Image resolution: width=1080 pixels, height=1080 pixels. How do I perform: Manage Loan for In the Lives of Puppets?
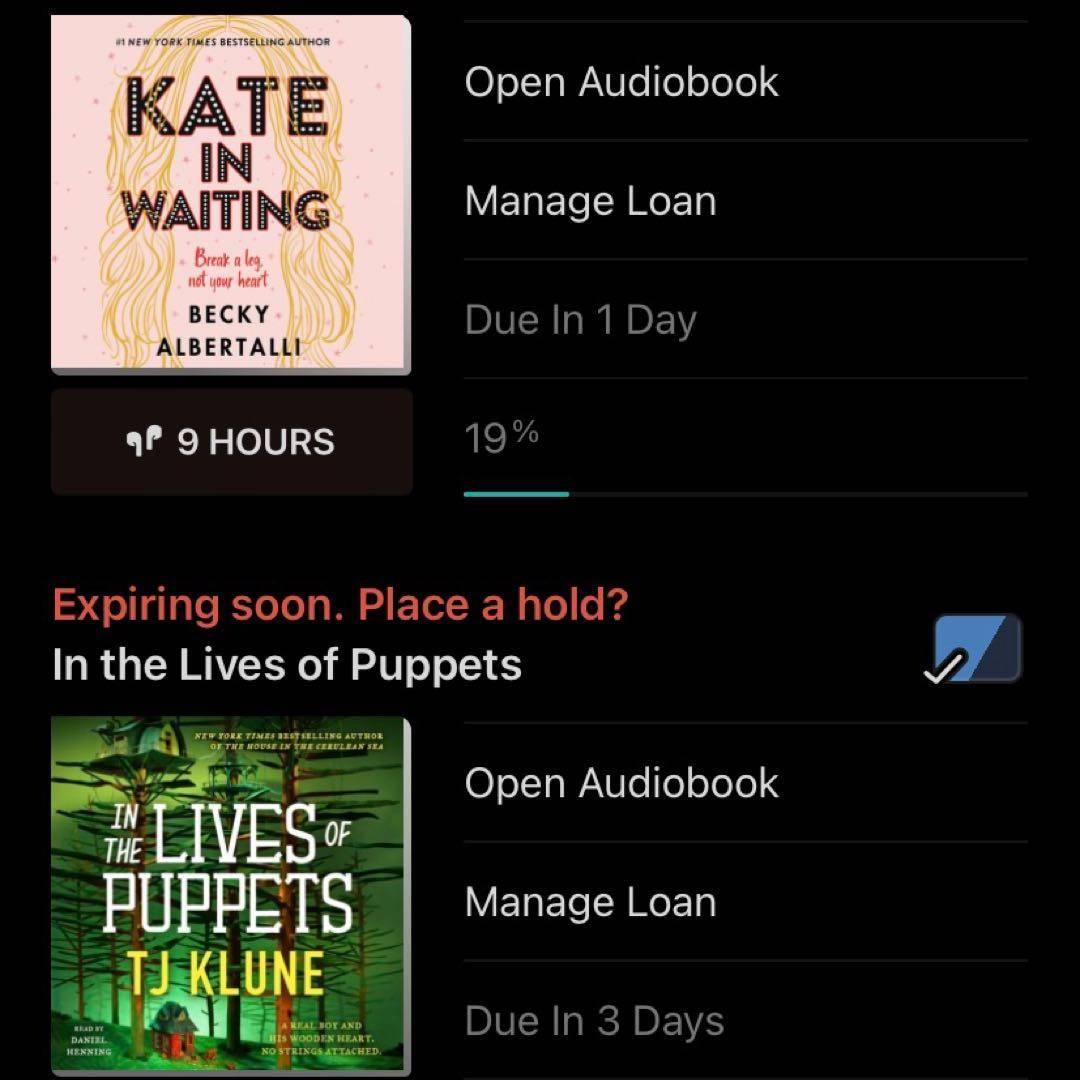[x=590, y=903]
